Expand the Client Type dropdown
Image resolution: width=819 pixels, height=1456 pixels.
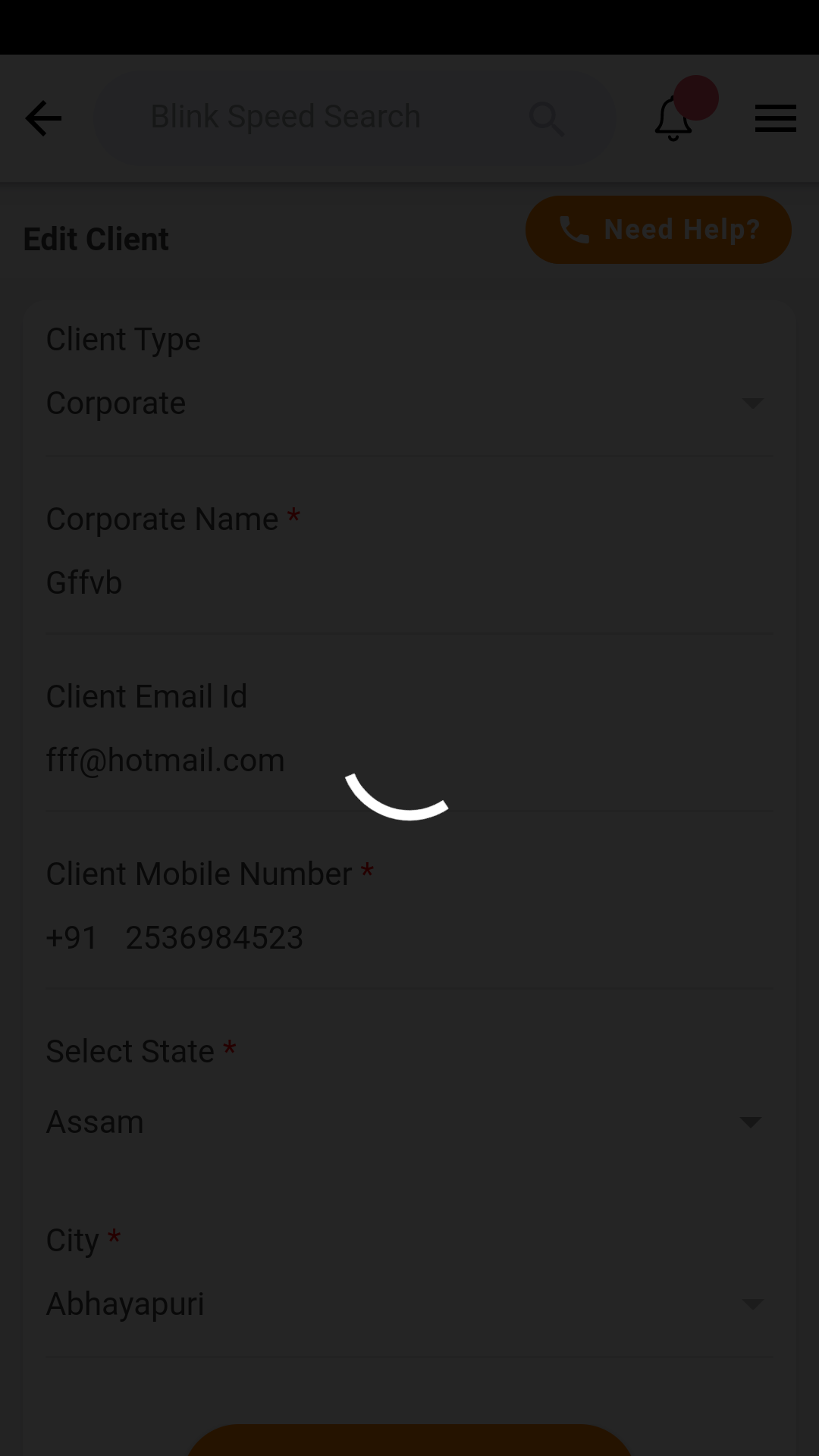pyautogui.click(x=409, y=403)
